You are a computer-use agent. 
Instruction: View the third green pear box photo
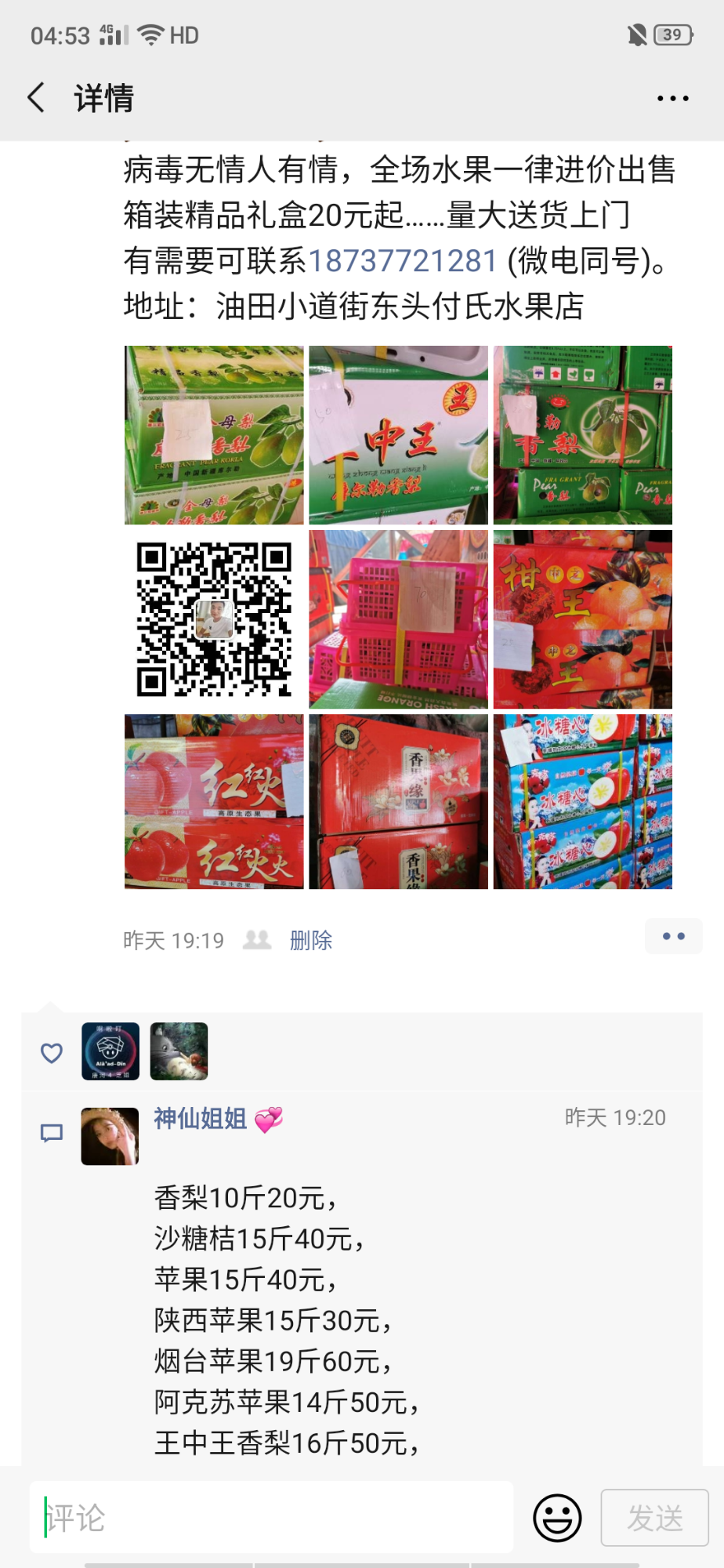(583, 435)
